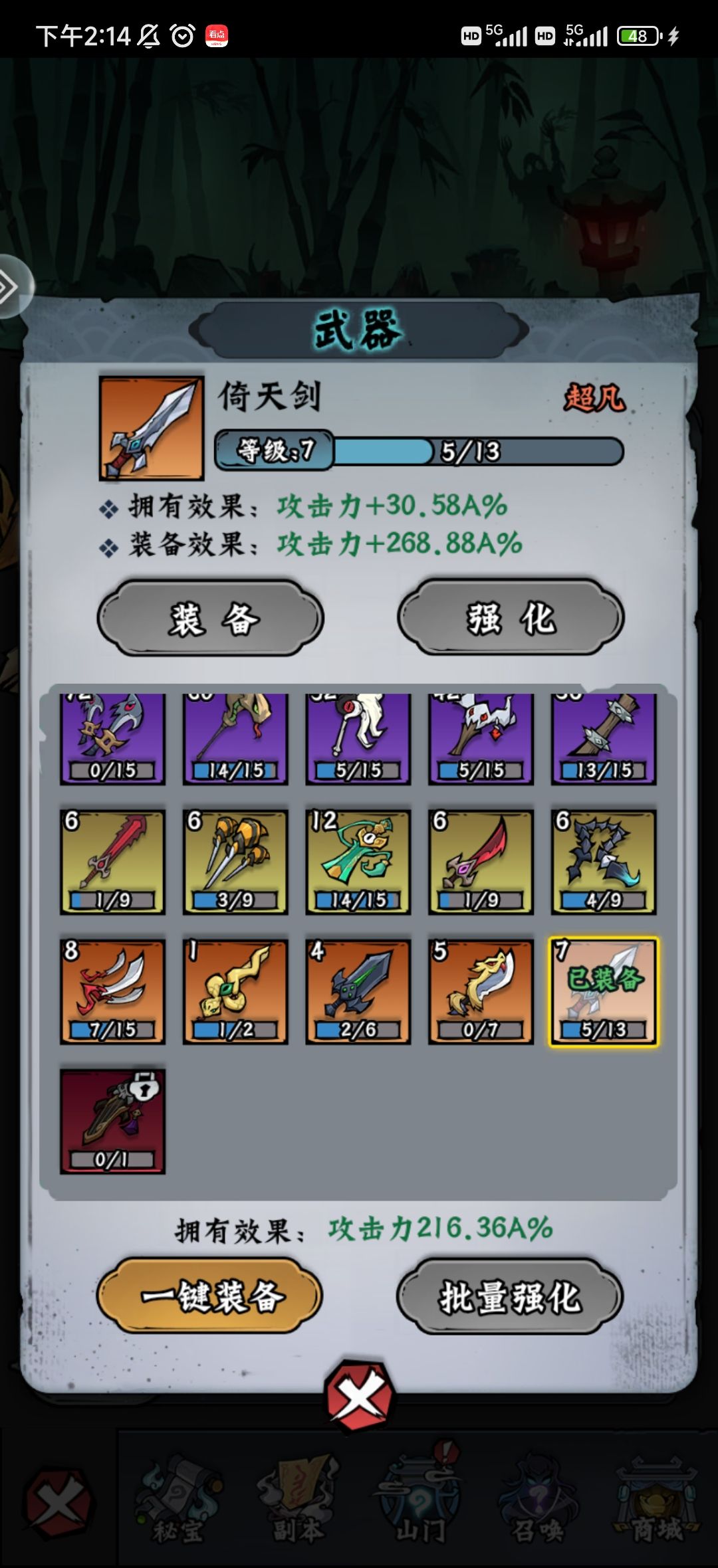Select the equipped sword marked 已装备

603,991
